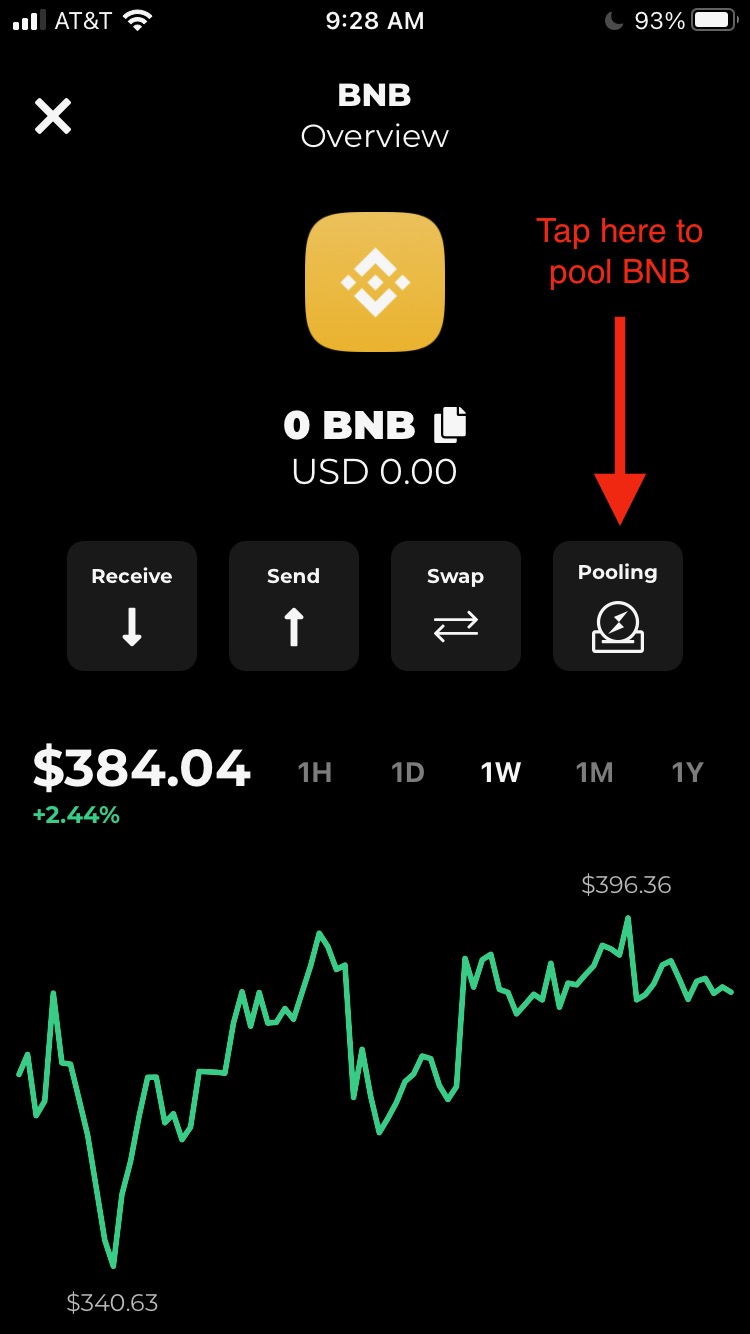Screen dimensions: 750x1334
Task: Open the Send BNB option
Action: pos(293,606)
